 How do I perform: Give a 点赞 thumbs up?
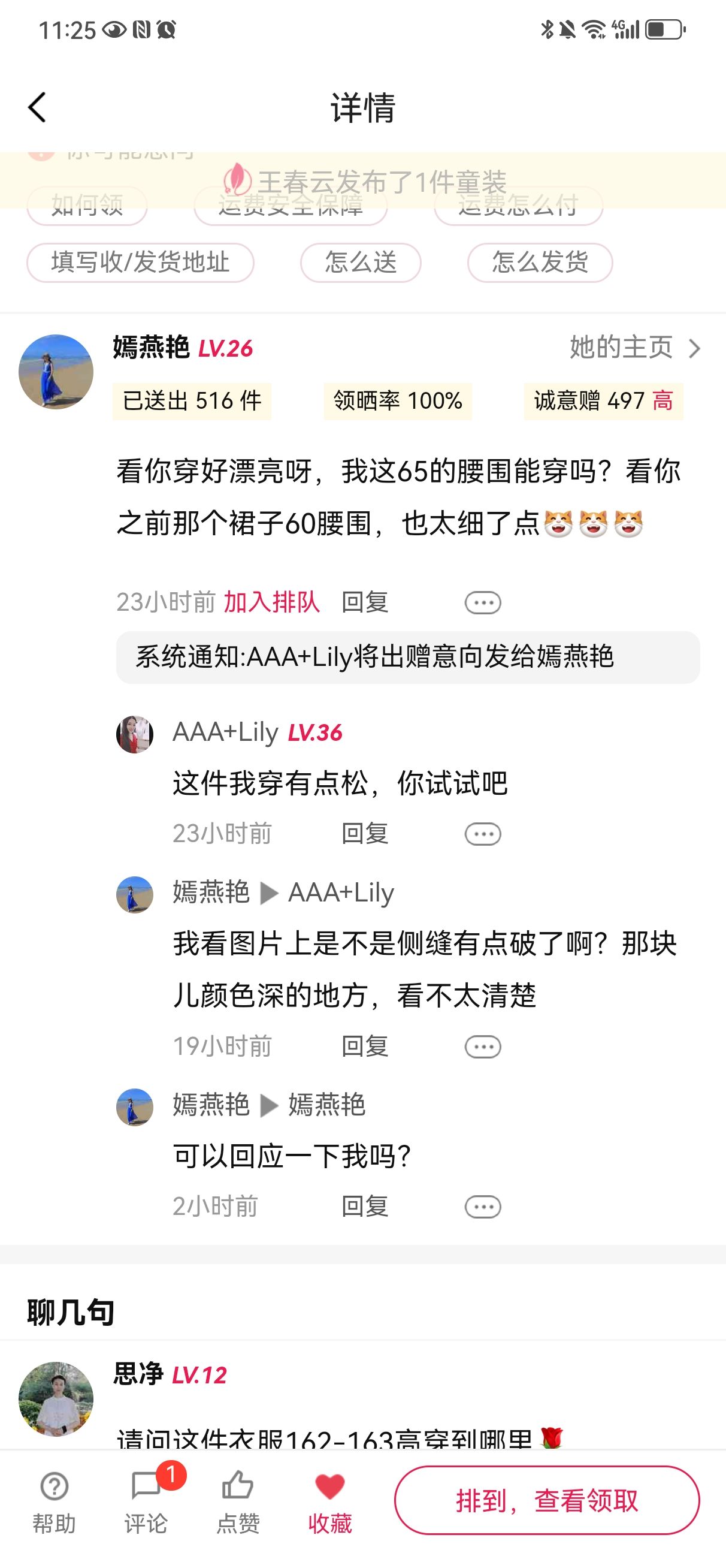pos(238,1501)
